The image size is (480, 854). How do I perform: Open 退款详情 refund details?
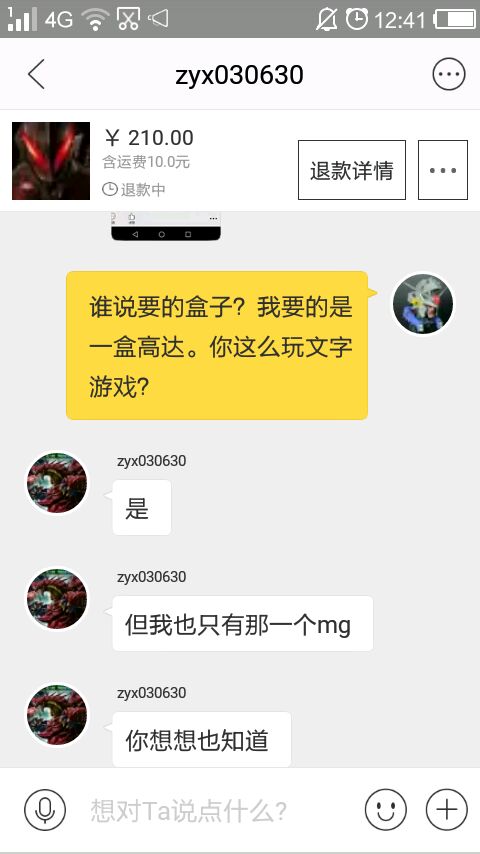tap(351, 170)
